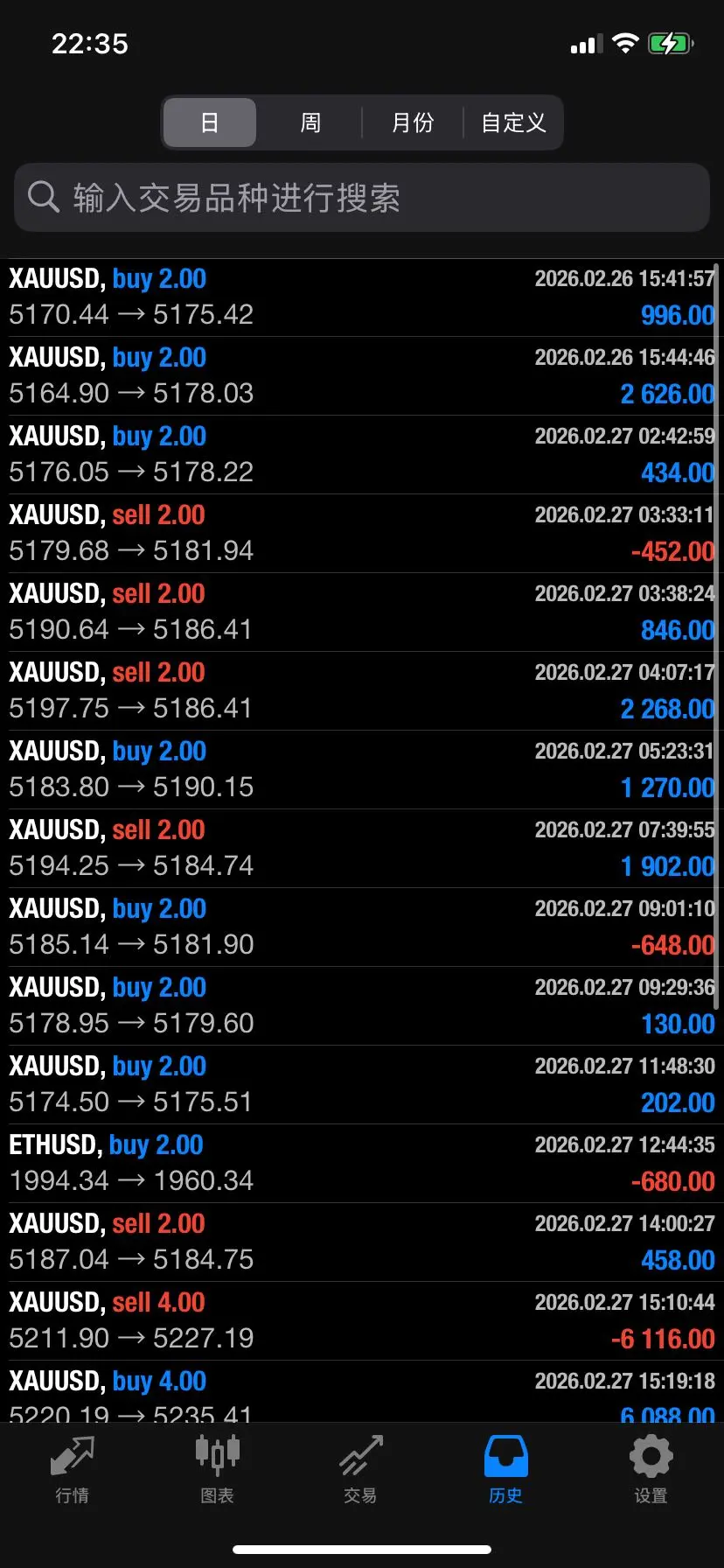Open the ETHUSD buy 2.00 trade

point(362,1164)
